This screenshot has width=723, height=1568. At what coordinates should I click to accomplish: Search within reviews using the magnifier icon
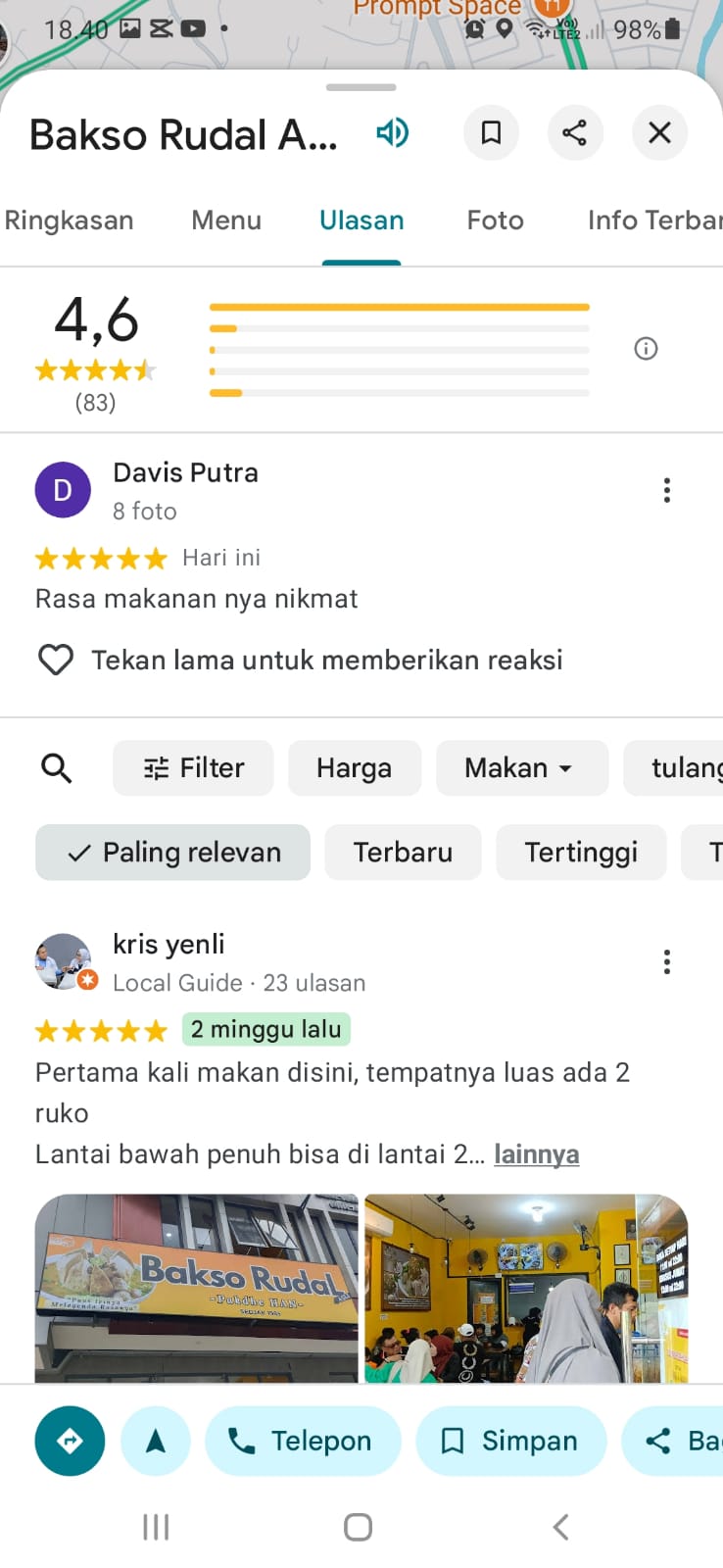[x=57, y=768]
